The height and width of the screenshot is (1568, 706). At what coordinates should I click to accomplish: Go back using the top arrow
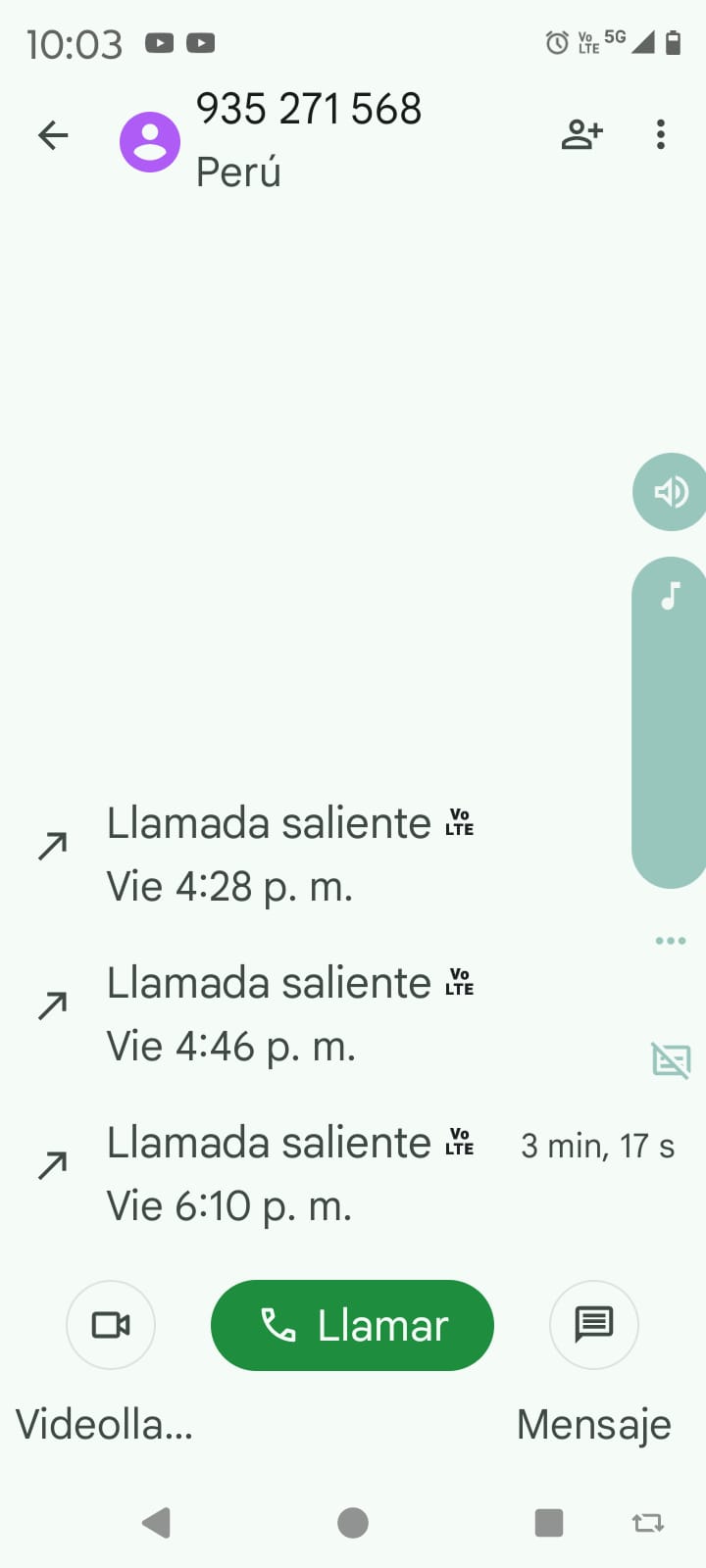point(53,135)
